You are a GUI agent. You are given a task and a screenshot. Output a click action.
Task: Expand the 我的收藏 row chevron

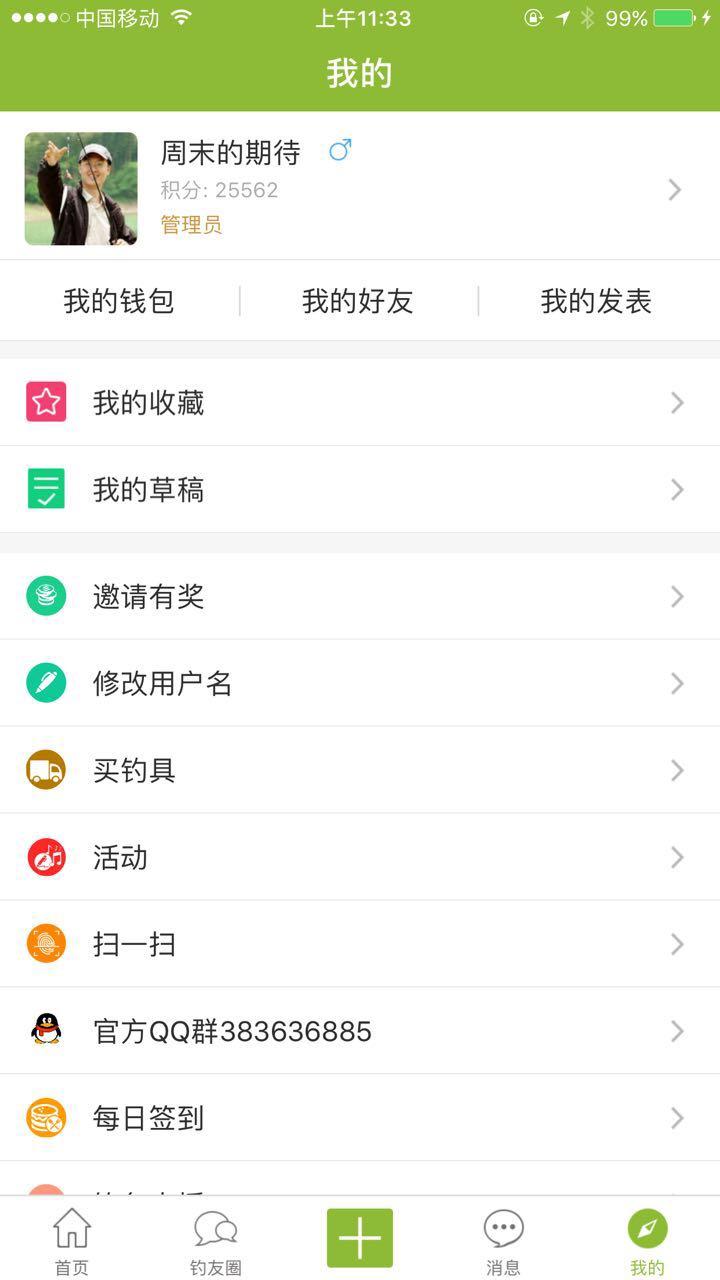[x=676, y=402]
